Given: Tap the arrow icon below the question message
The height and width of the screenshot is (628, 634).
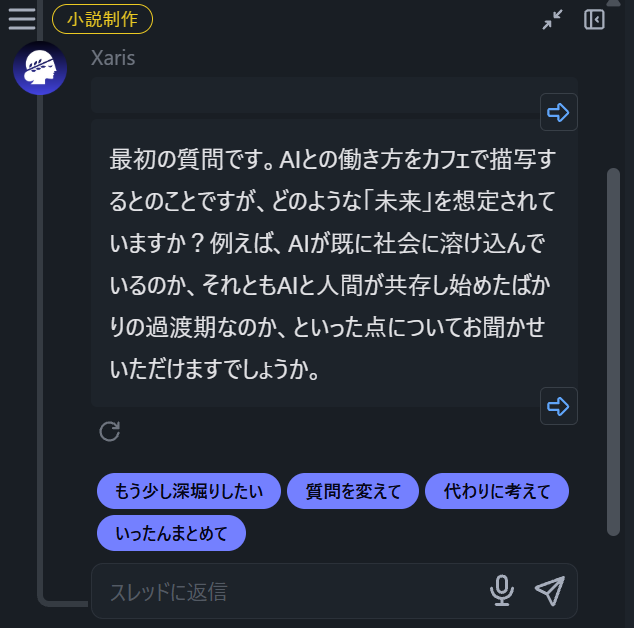Looking at the screenshot, I should click(559, 406).
